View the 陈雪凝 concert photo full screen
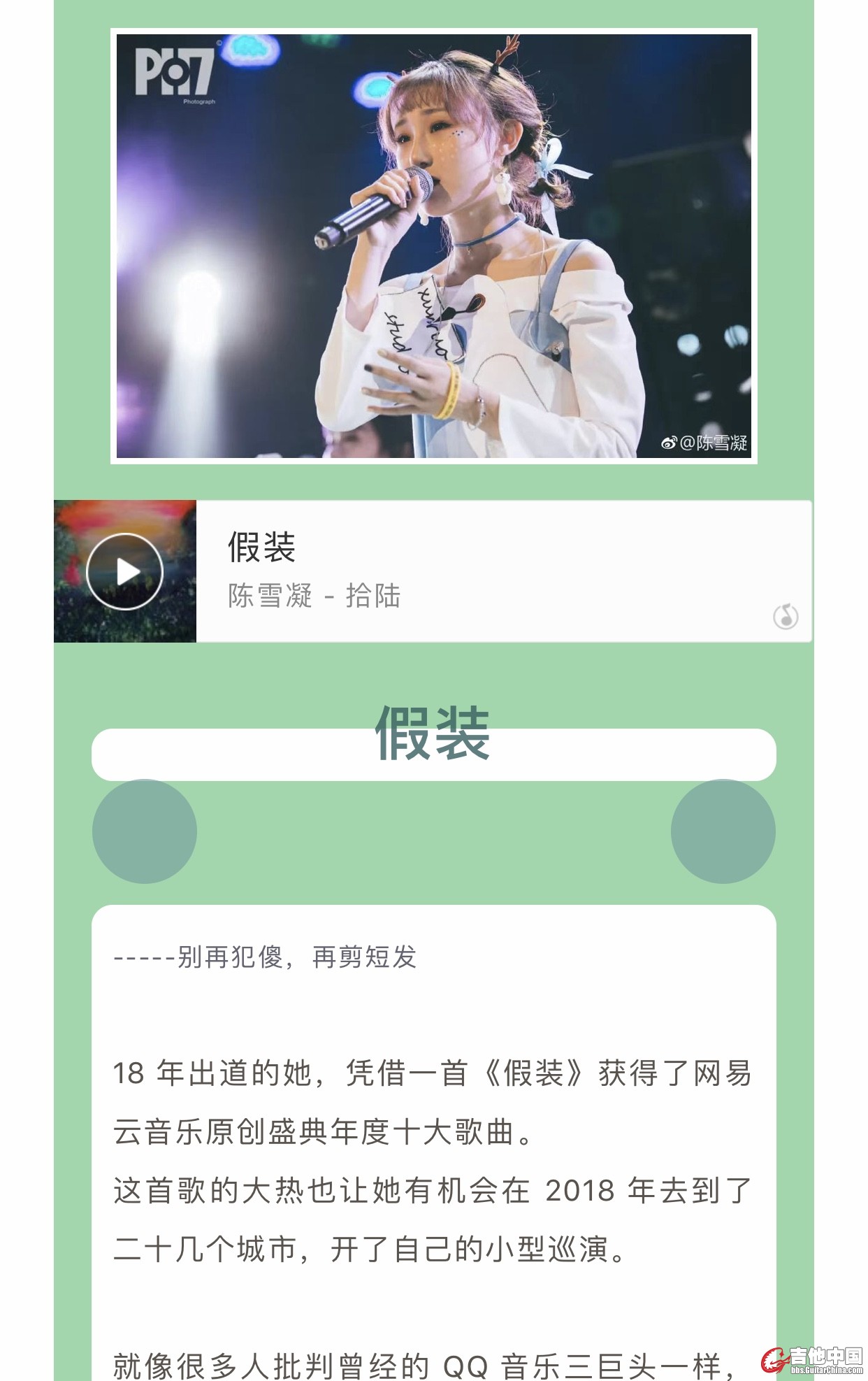This screenshot has width=868, height=1381. pos(433,246)
